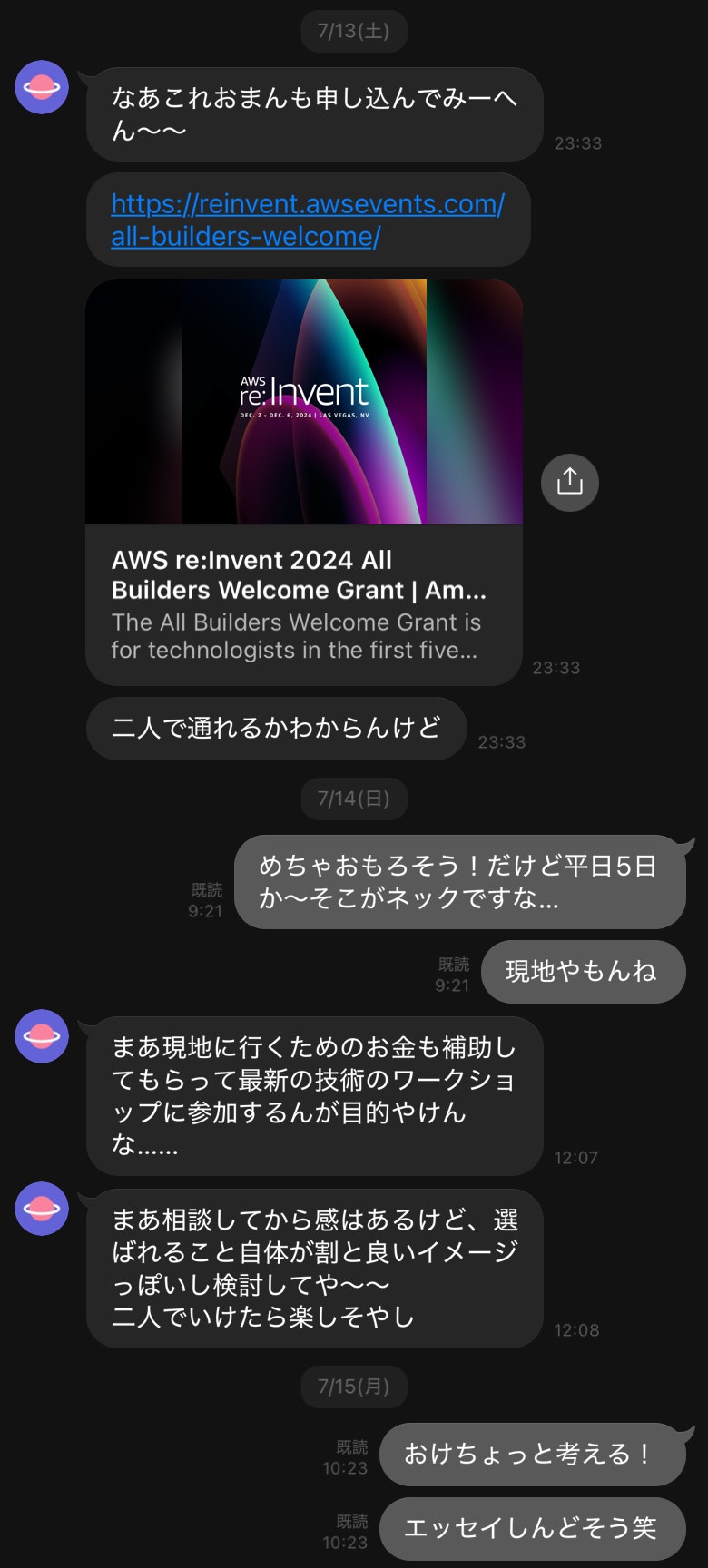Tap the sender's avatar beside the first message
The image size is (708, 1568).
point(42,87)
